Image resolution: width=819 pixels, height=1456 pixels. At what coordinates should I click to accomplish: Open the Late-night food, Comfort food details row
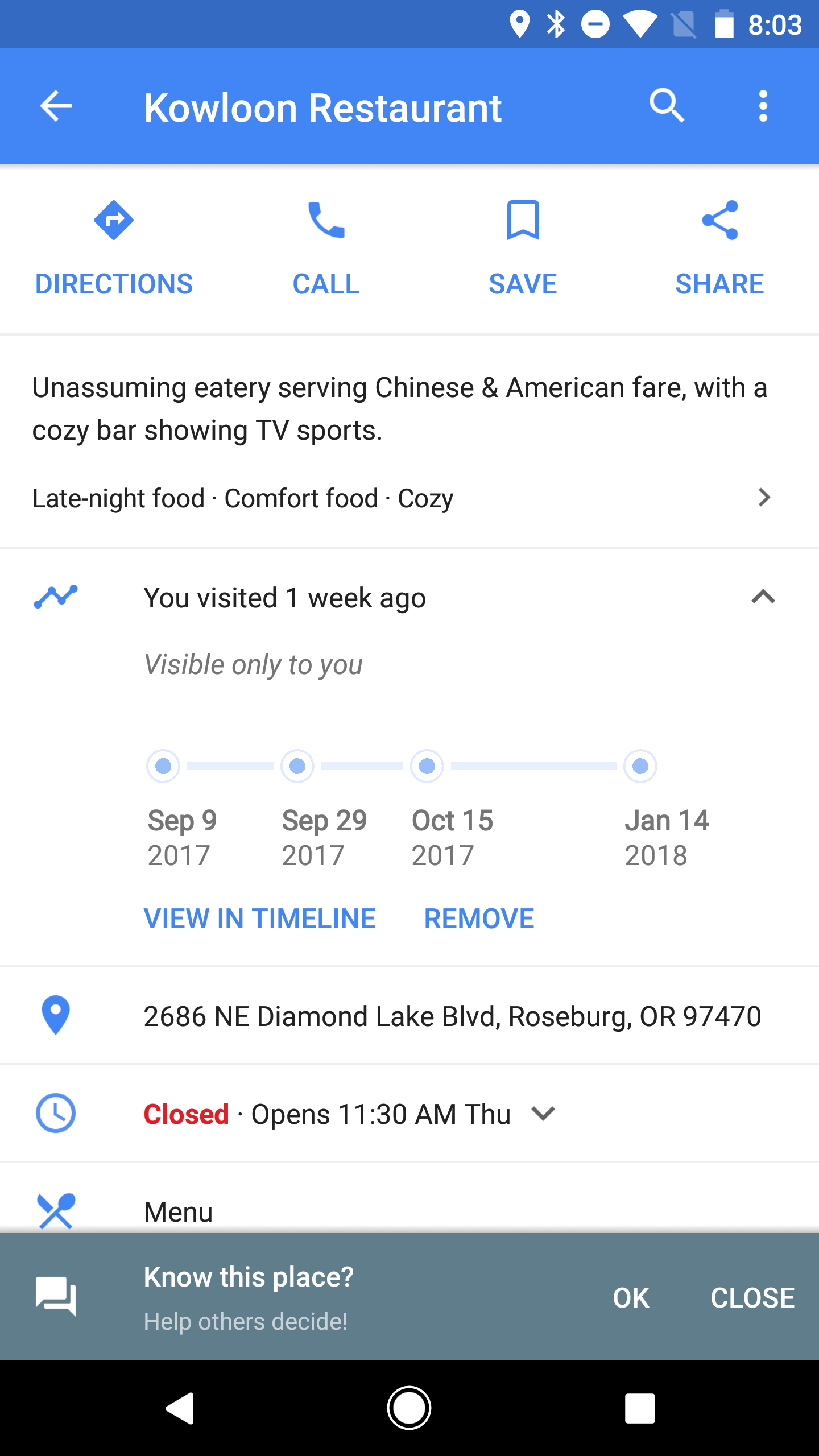click(x=409, y=498)
